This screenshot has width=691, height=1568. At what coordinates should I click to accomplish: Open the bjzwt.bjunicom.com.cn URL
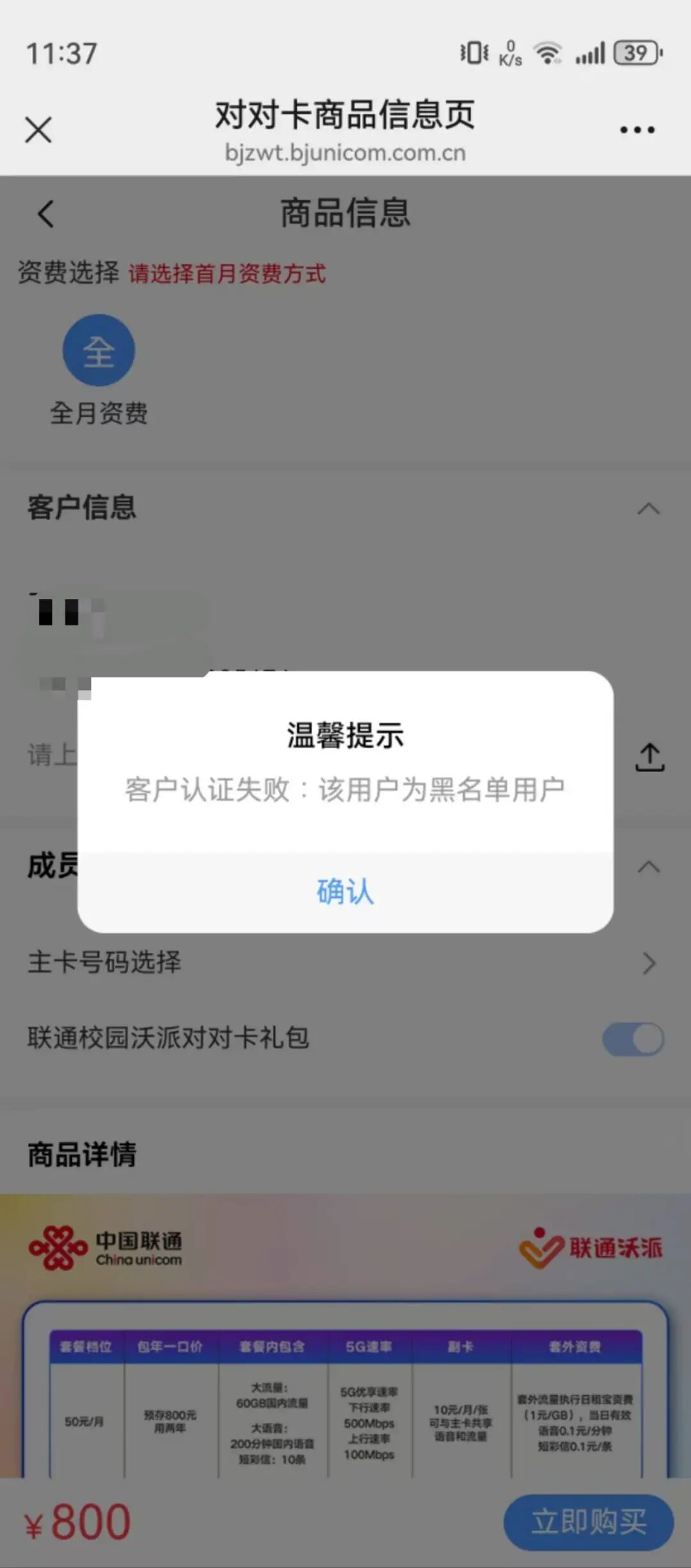(x=345, y=153)
